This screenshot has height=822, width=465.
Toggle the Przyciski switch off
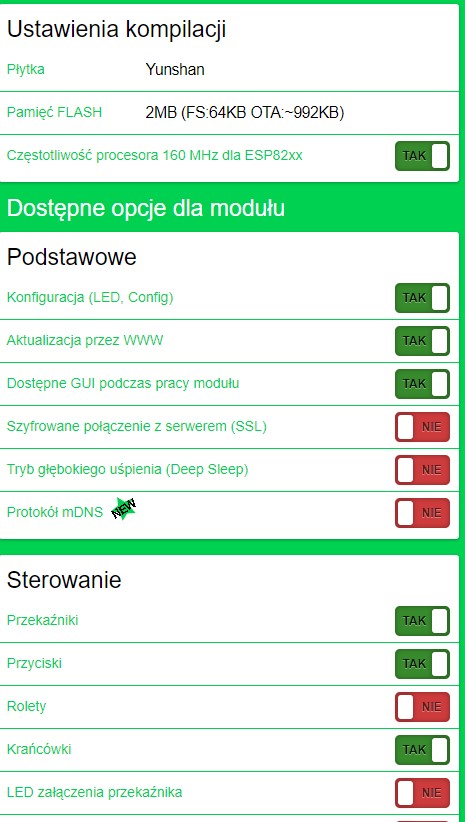point(422,664)
